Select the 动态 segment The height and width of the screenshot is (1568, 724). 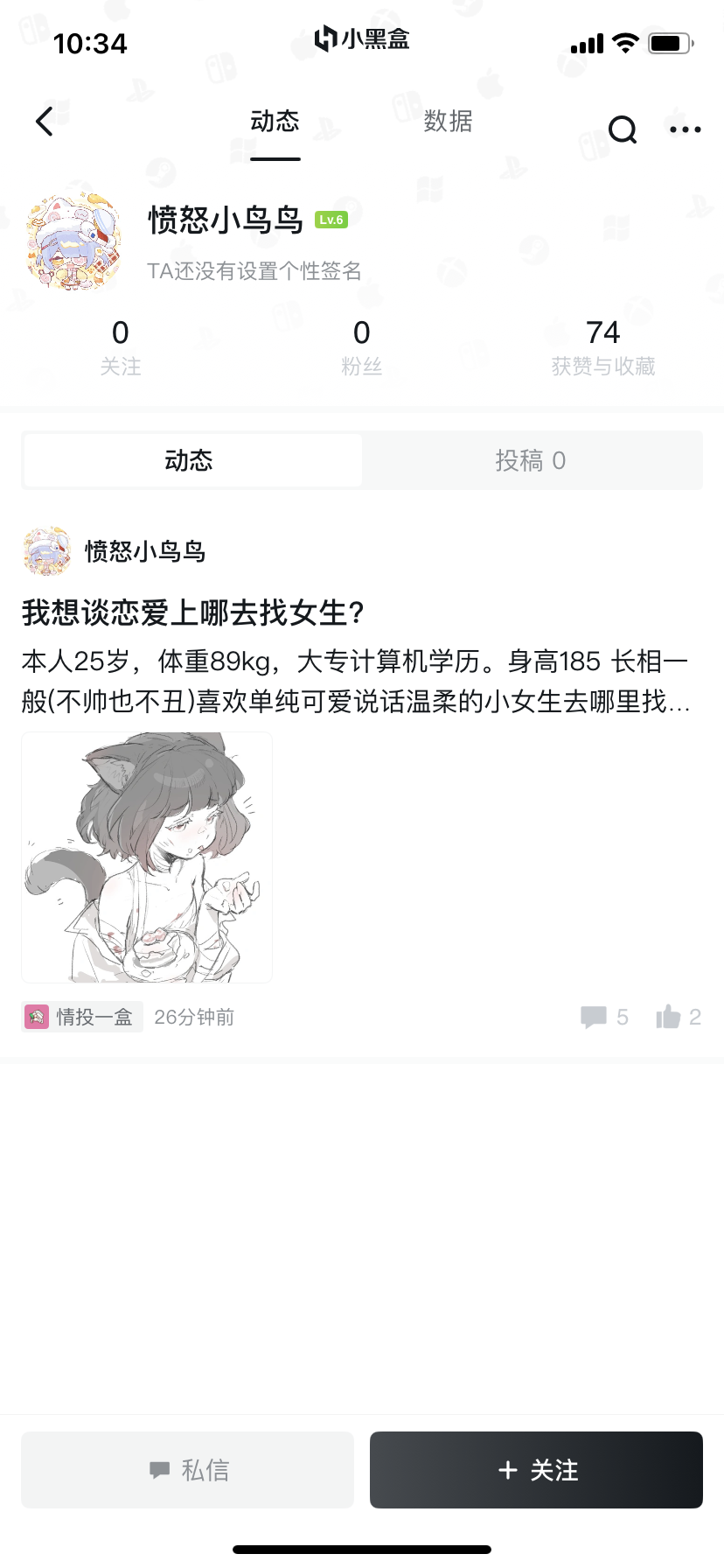(x=190, y=460)
